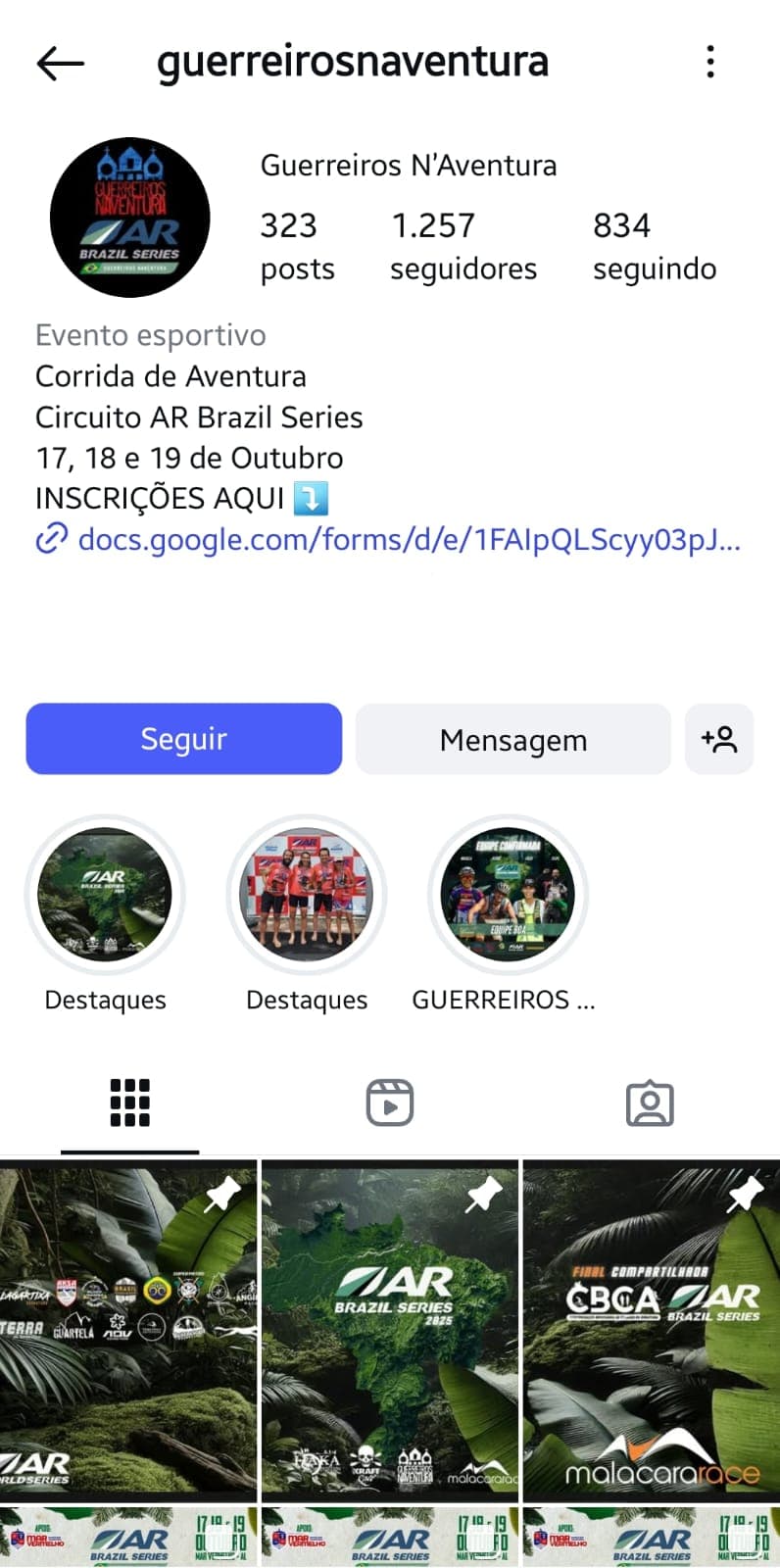Show the 834 seguindo list

[x=654, y=246]
